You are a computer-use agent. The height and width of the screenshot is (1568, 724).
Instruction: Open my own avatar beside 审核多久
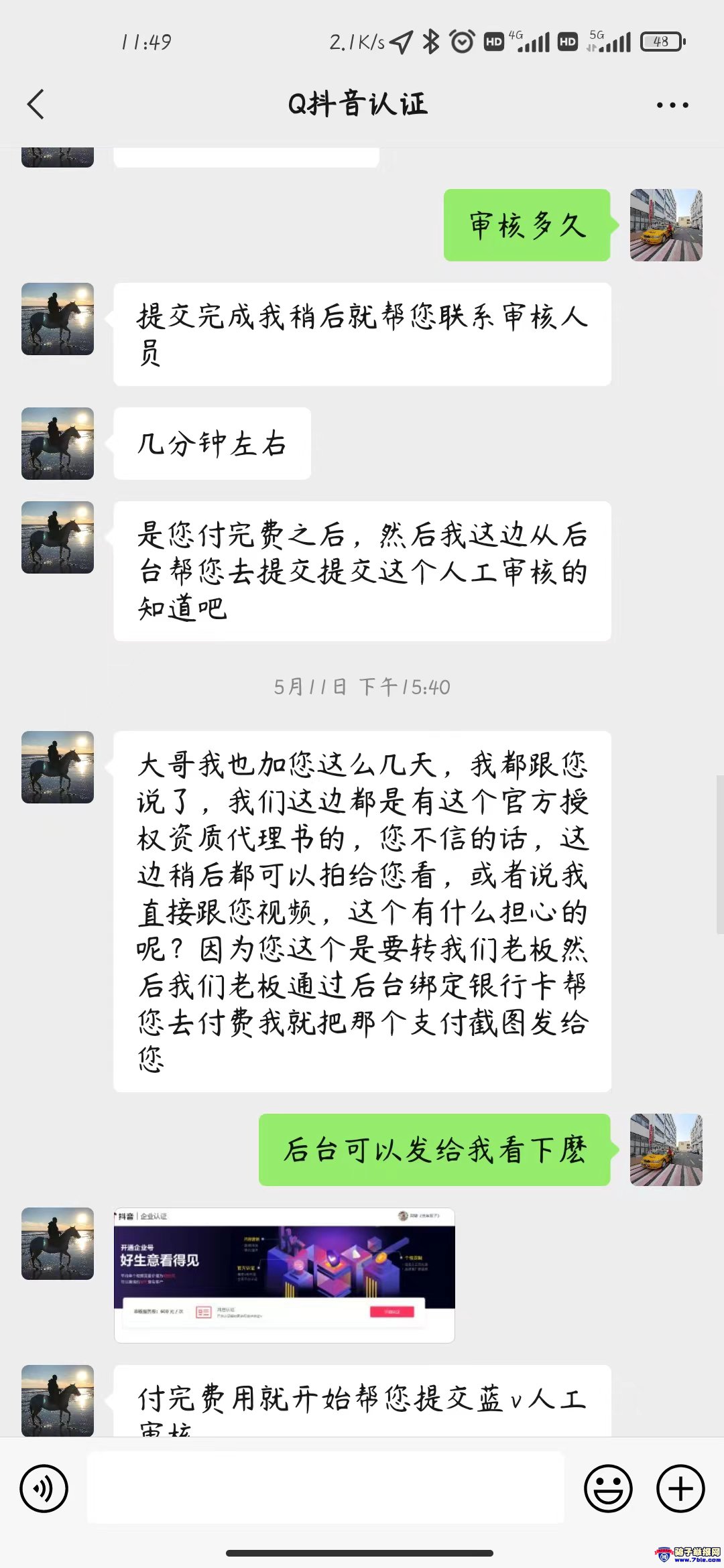[666, 225]
